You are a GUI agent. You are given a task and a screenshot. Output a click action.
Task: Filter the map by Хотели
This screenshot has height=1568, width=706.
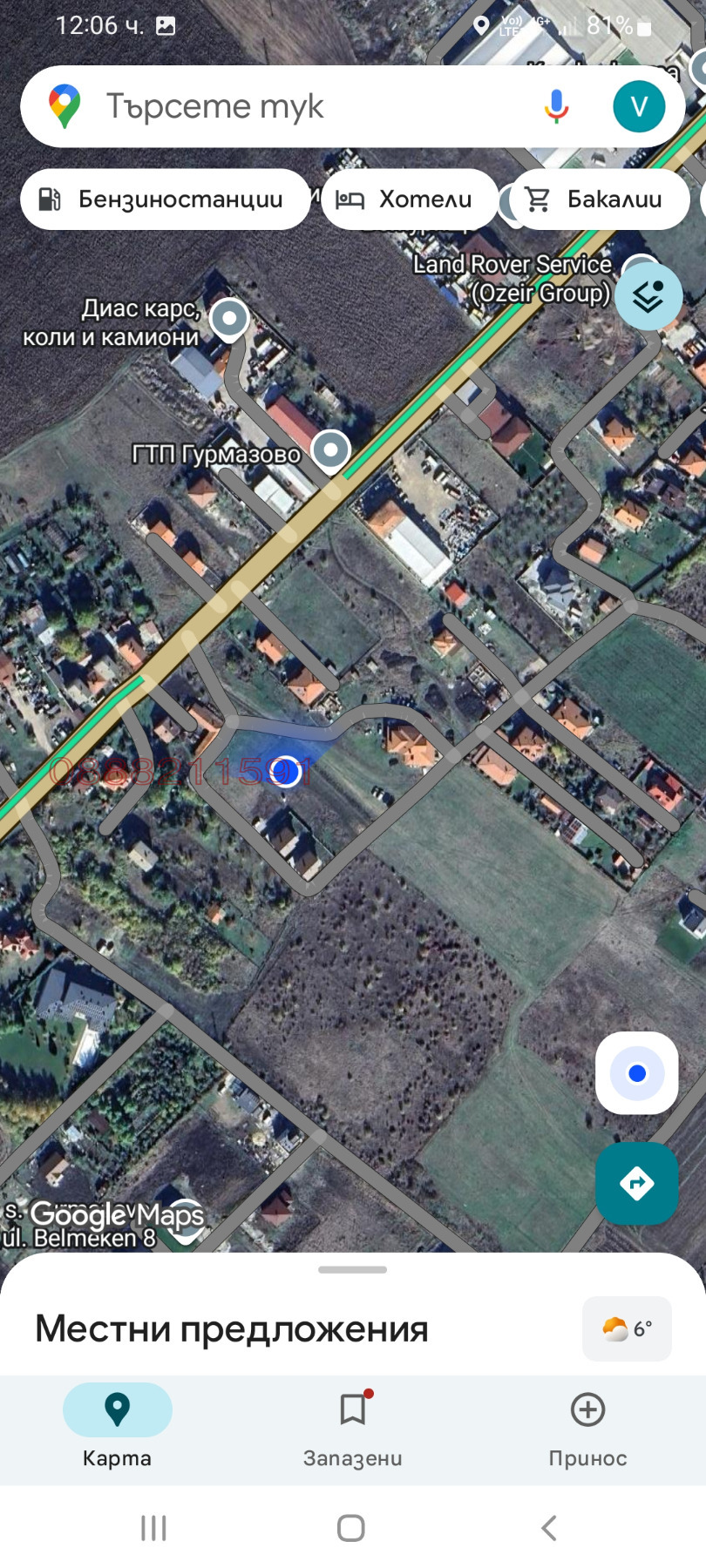click(x=410, y=199)
